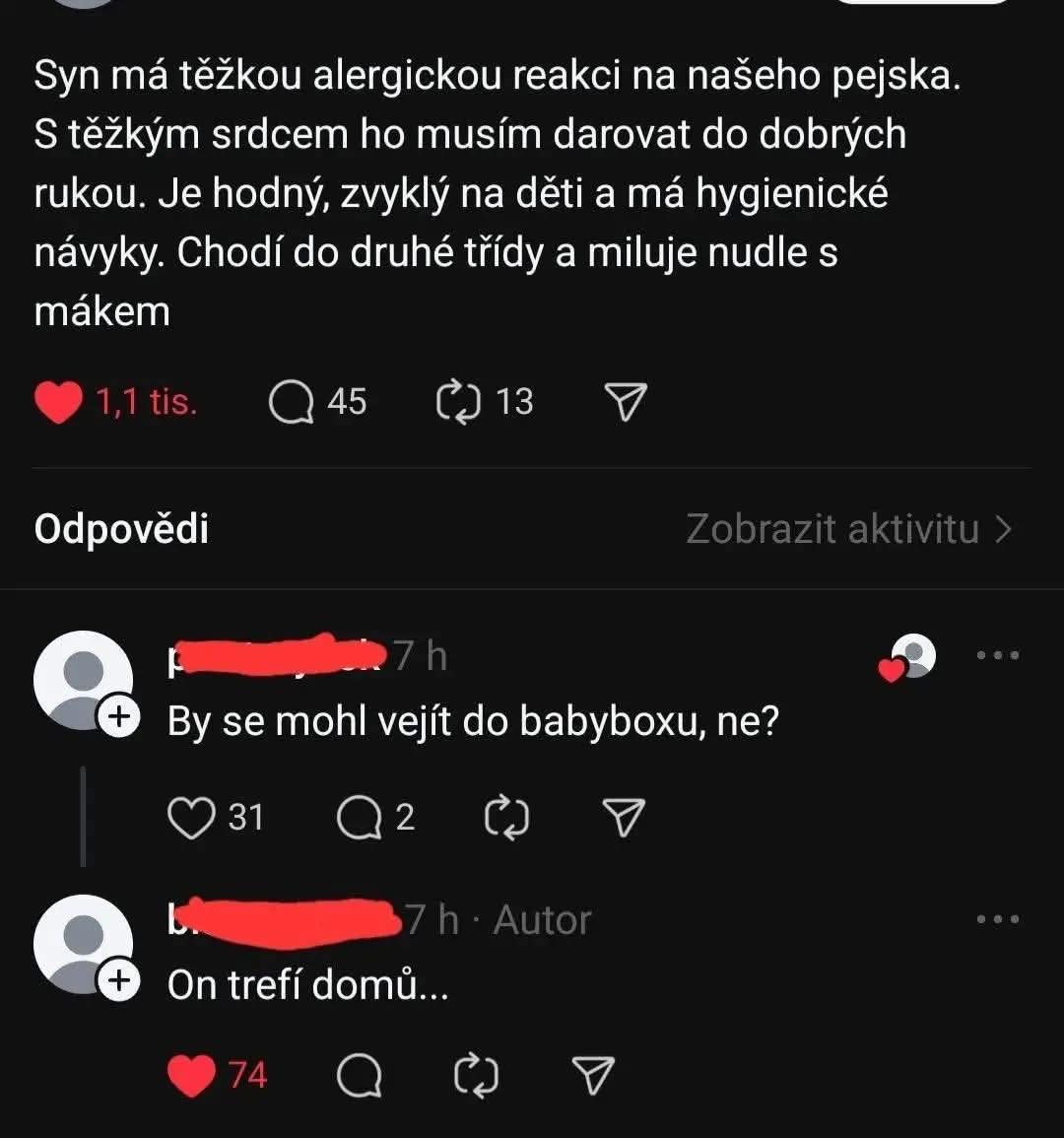Repost the main post with 13 reposts
Image resolution: width=1064 pixels, height=1138 pixels.
tap(458, 403)
